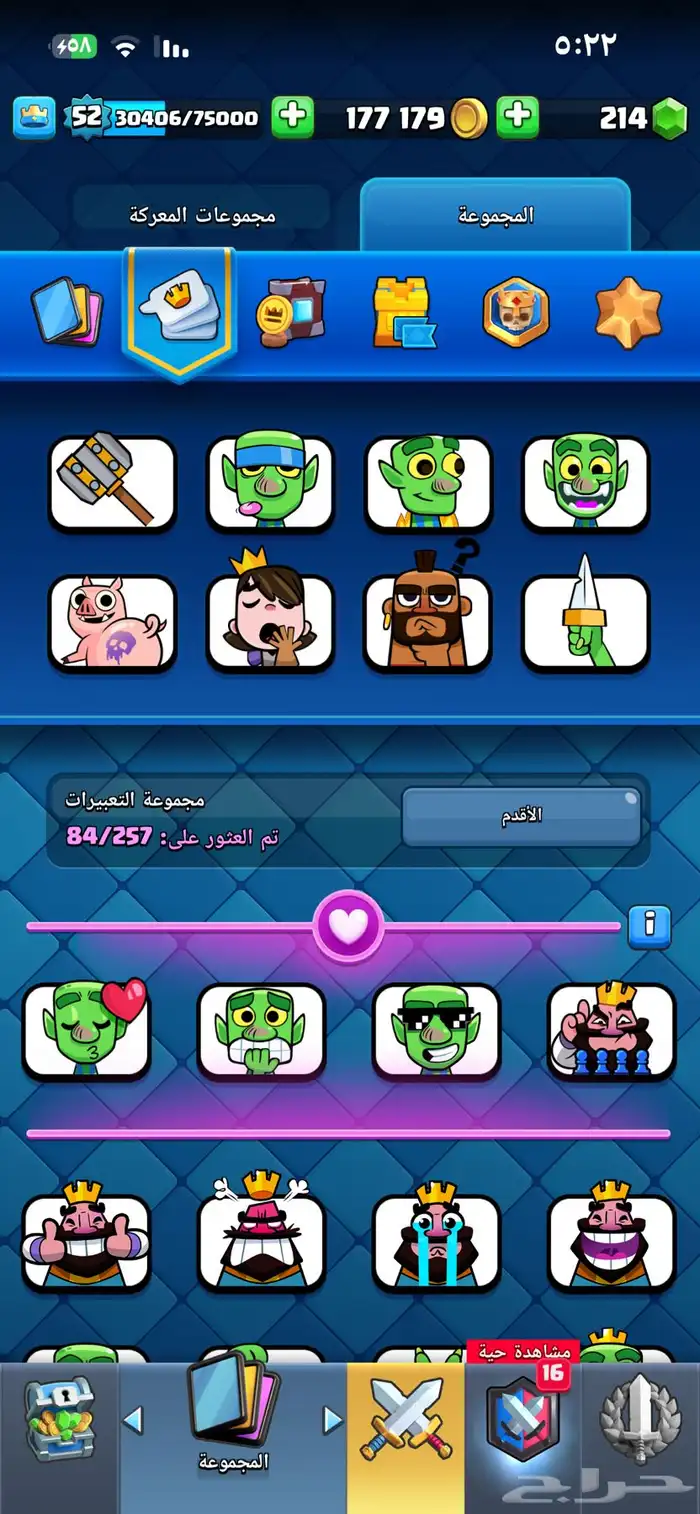Choose the goblin kissing heart emote

coord(87,1032)
